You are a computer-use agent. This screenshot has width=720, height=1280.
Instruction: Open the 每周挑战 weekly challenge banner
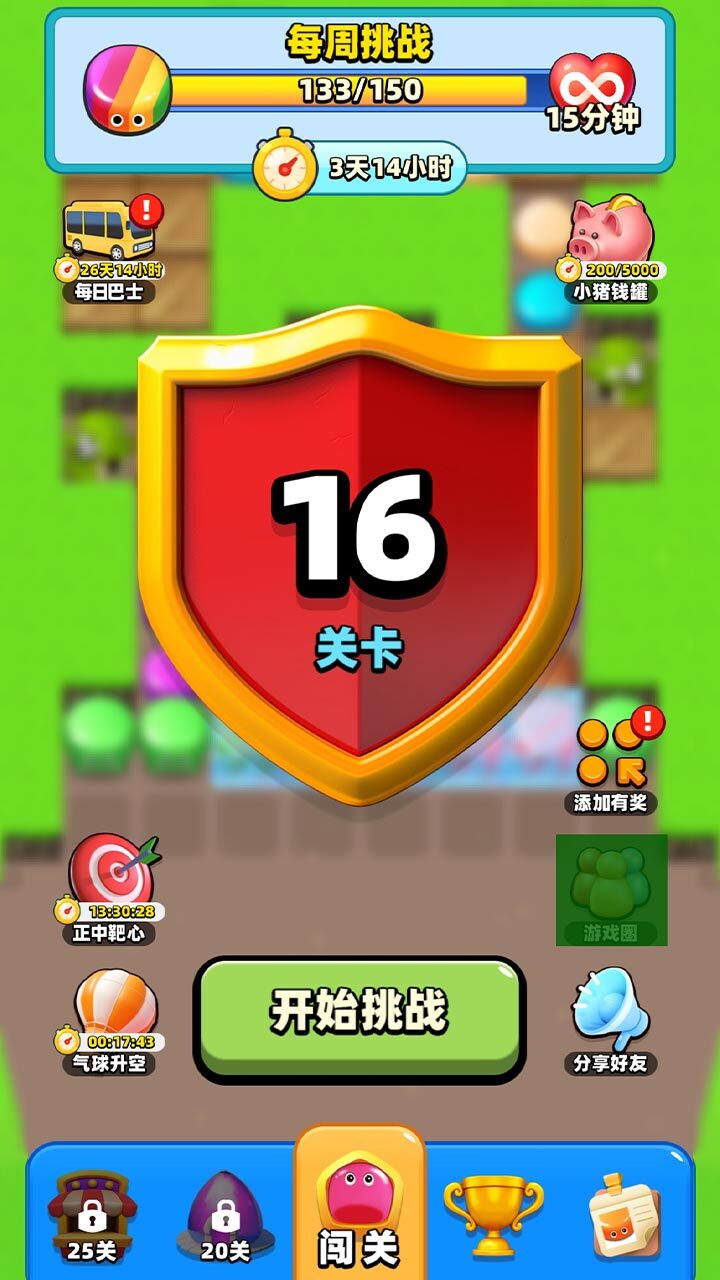(x=360, y=90)
